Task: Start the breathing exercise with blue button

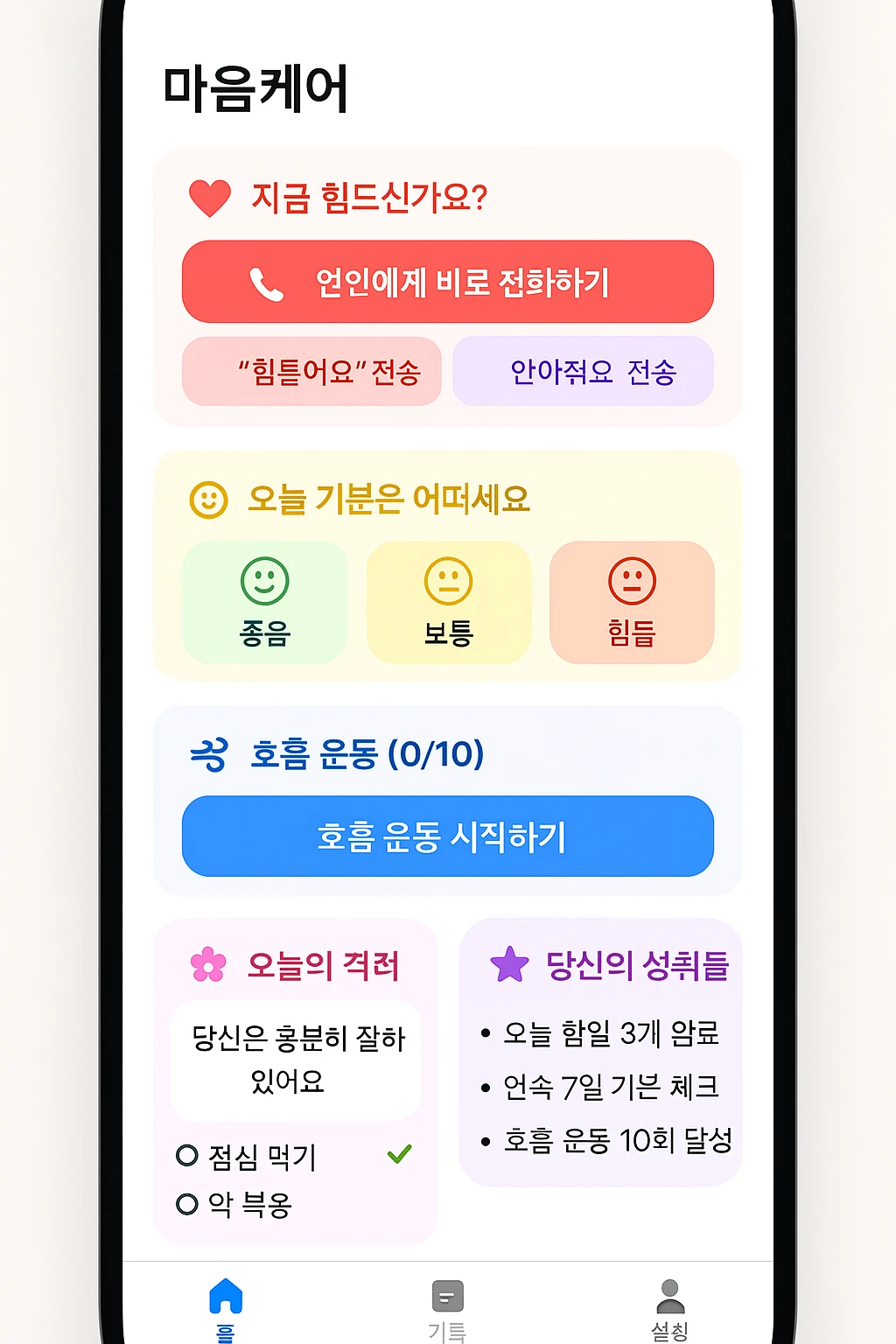Action: click(448, 836)
